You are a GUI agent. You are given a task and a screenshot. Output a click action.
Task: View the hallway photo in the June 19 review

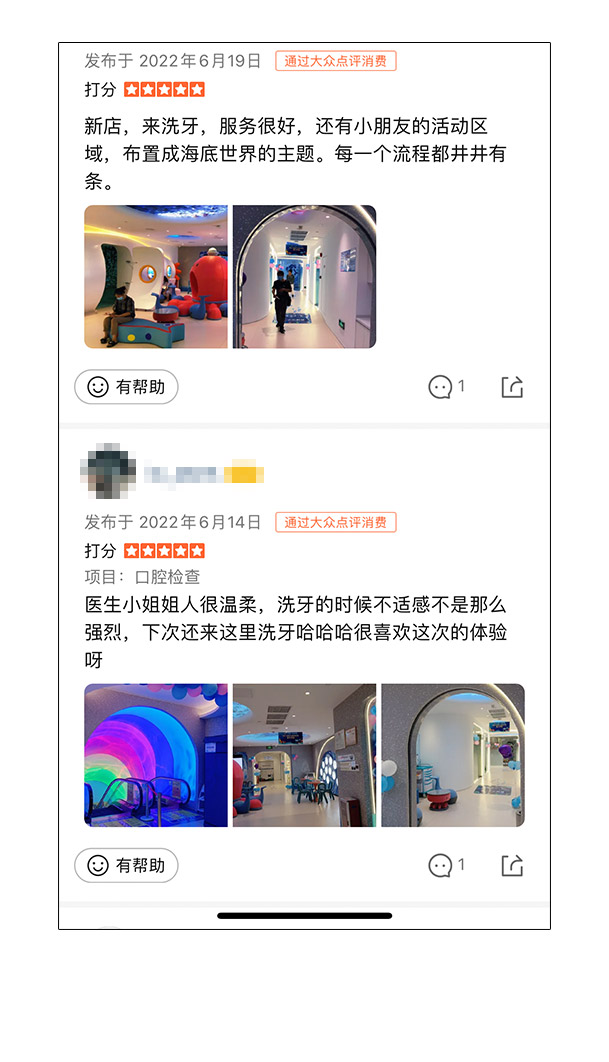click(304, 277)
